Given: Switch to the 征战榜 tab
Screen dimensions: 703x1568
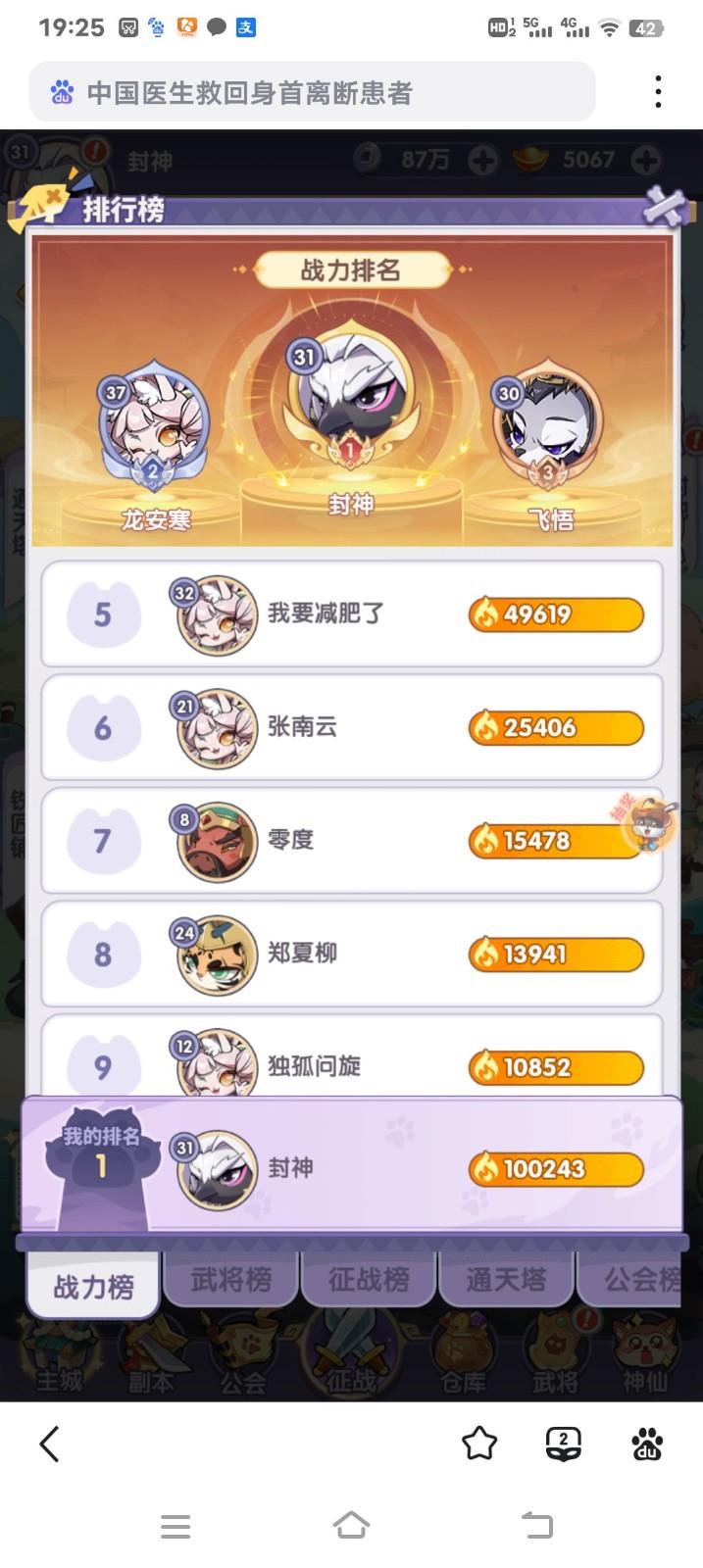Looking at the screenshot, I should click(369, 1279).
